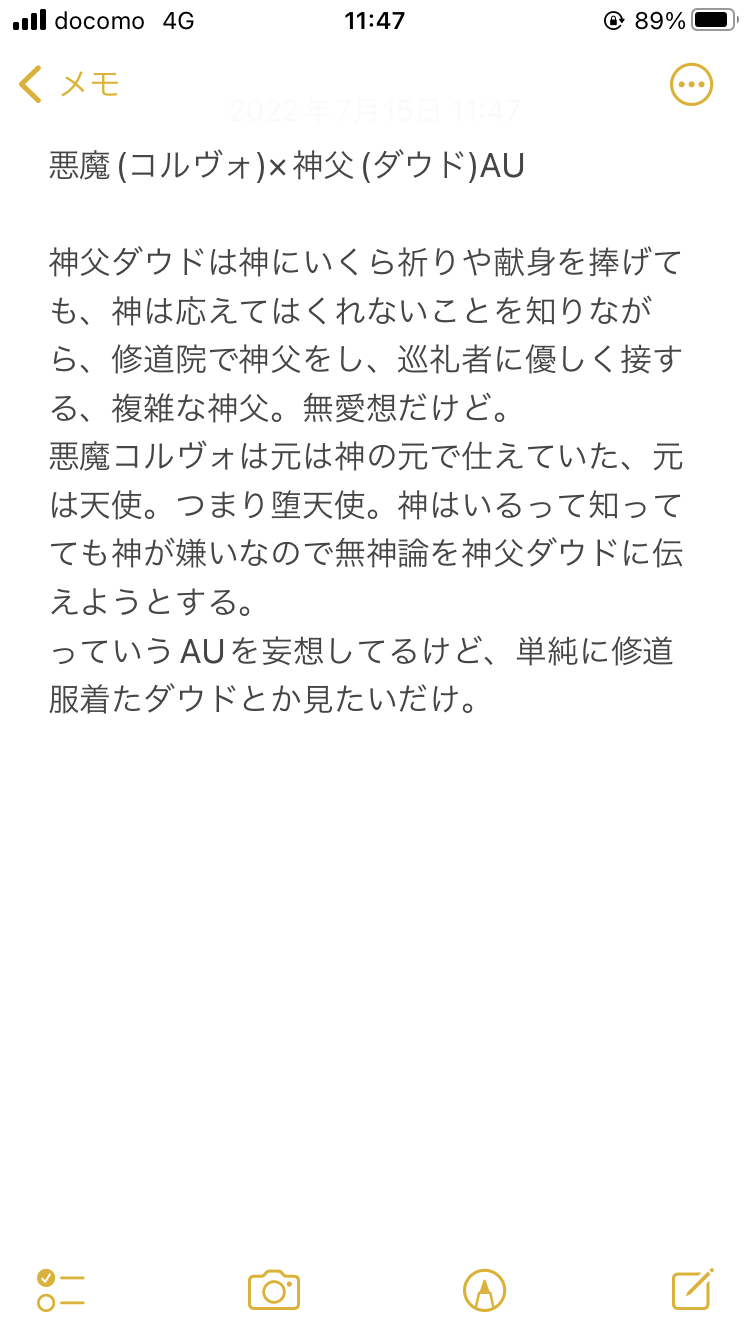
Task: Compose a new note
Action: 692,1290
